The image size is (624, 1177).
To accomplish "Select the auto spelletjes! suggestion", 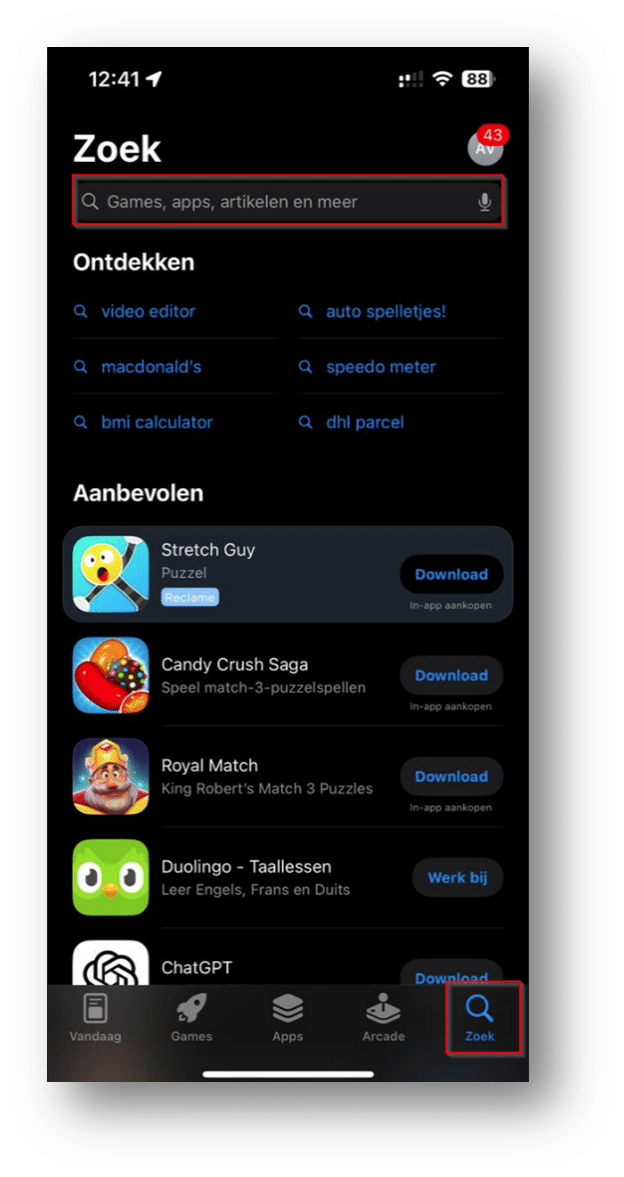I will pyautogui.click(x=386, y=312).
